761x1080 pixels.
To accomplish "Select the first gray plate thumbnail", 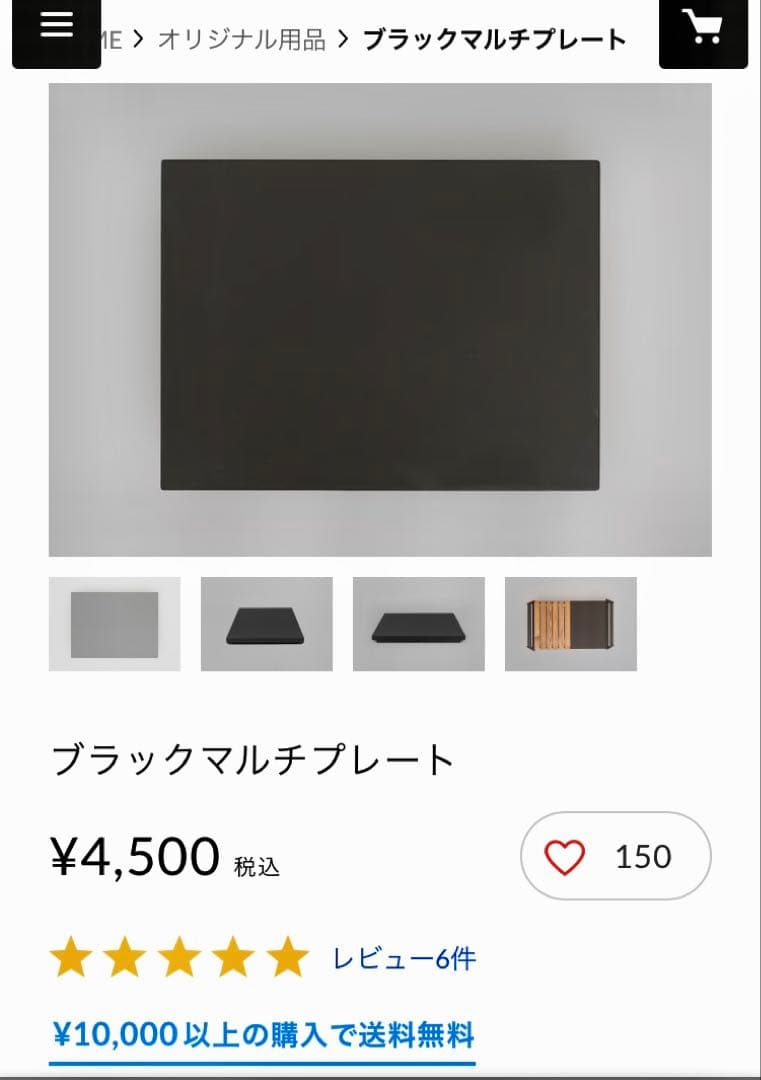I will click(x=114, y=624).
